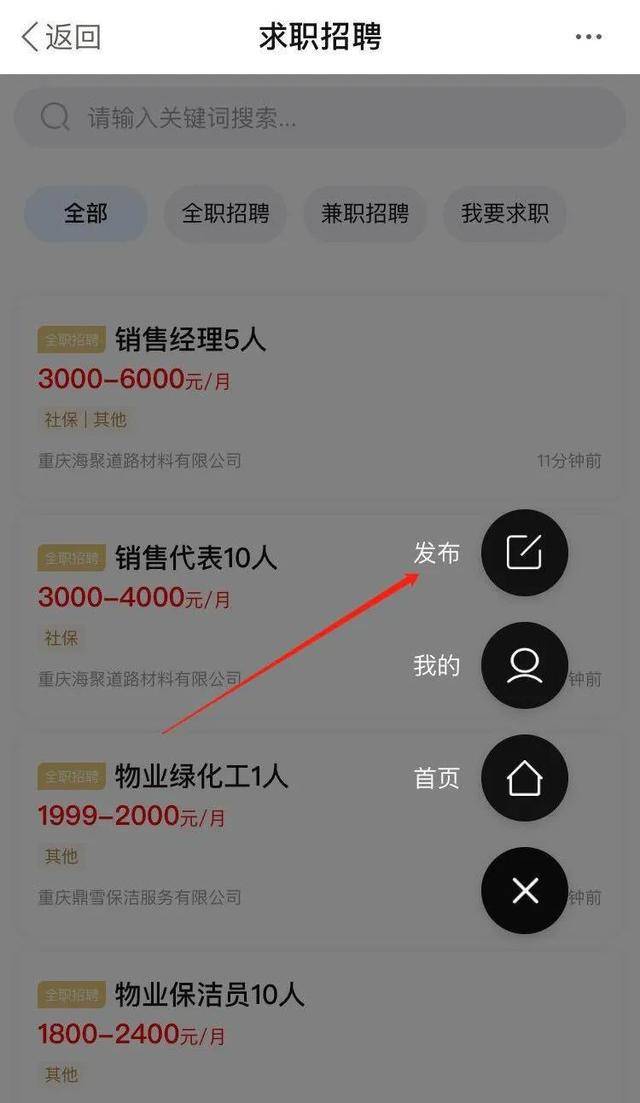The height and width of the screenshot is (1103, 640).
Task: Tap the keyword search box
Action: [x=320, y=118]
